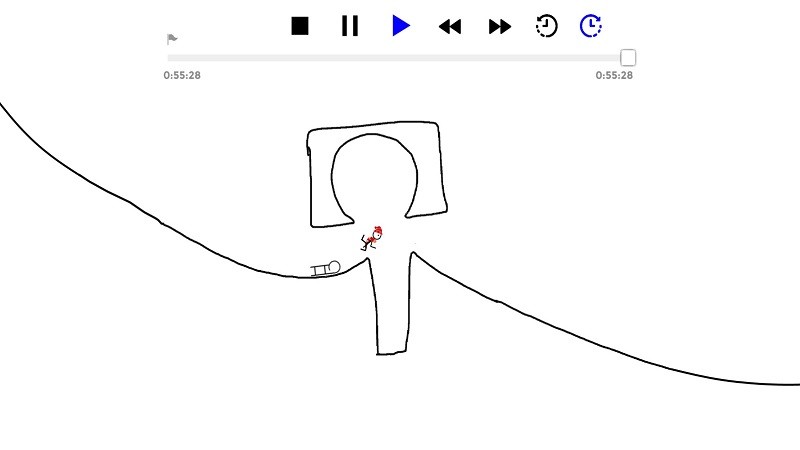
Task: Rewind the playback
Action: pos(450,27)
